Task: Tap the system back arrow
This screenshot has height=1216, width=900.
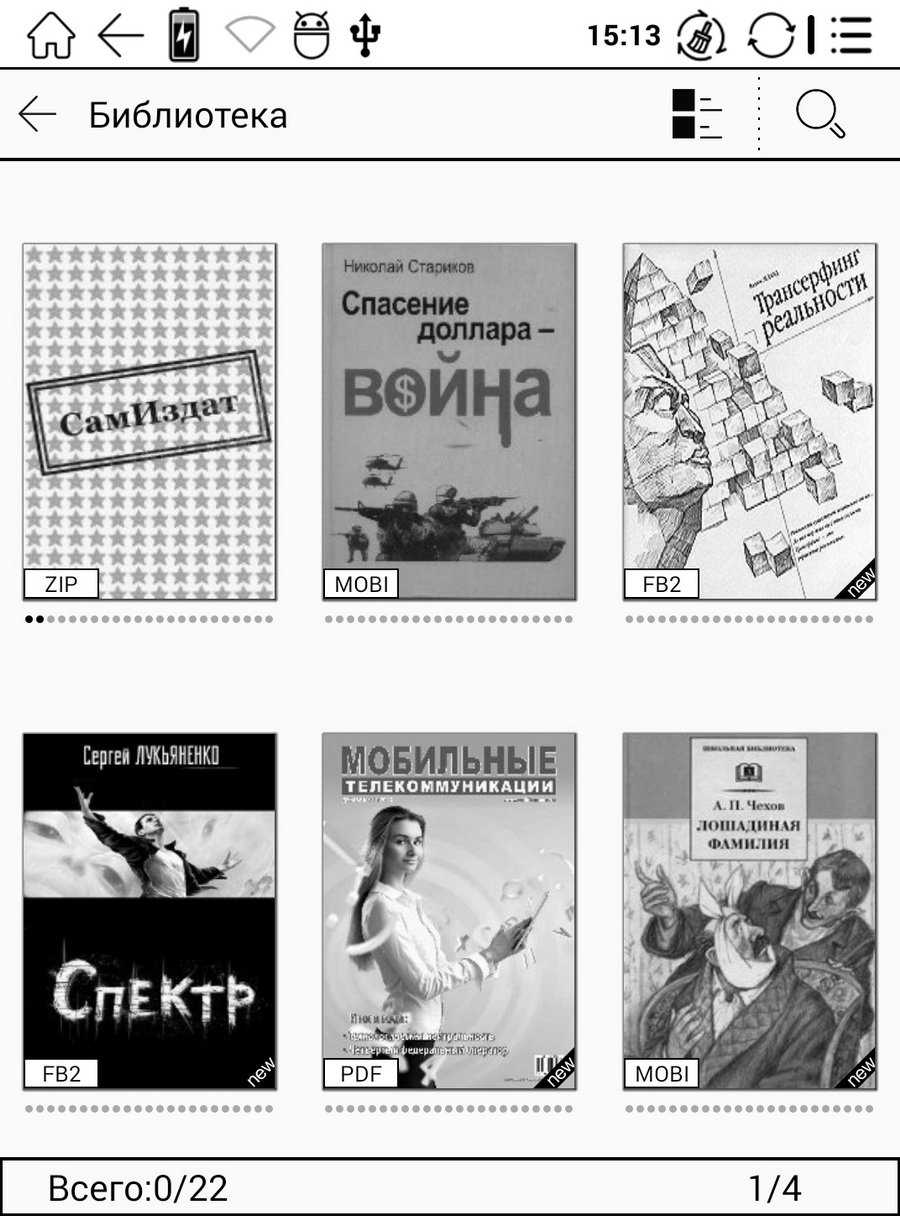Action: (121, 36)
